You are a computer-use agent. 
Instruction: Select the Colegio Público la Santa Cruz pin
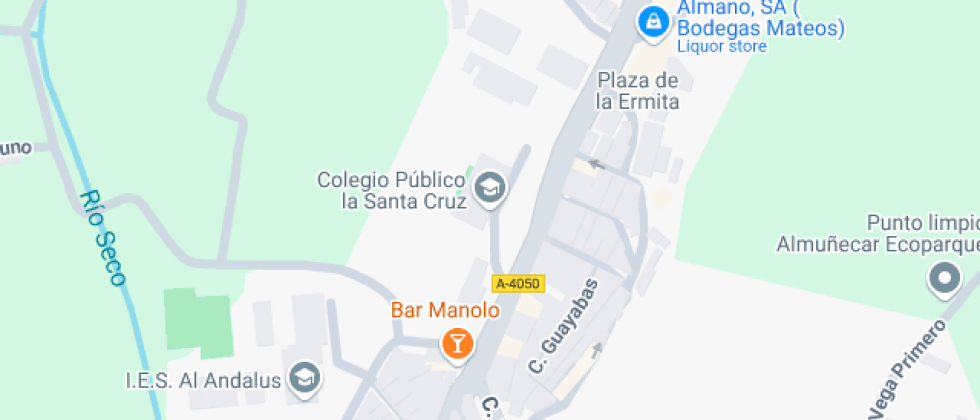tap(489, 187)
